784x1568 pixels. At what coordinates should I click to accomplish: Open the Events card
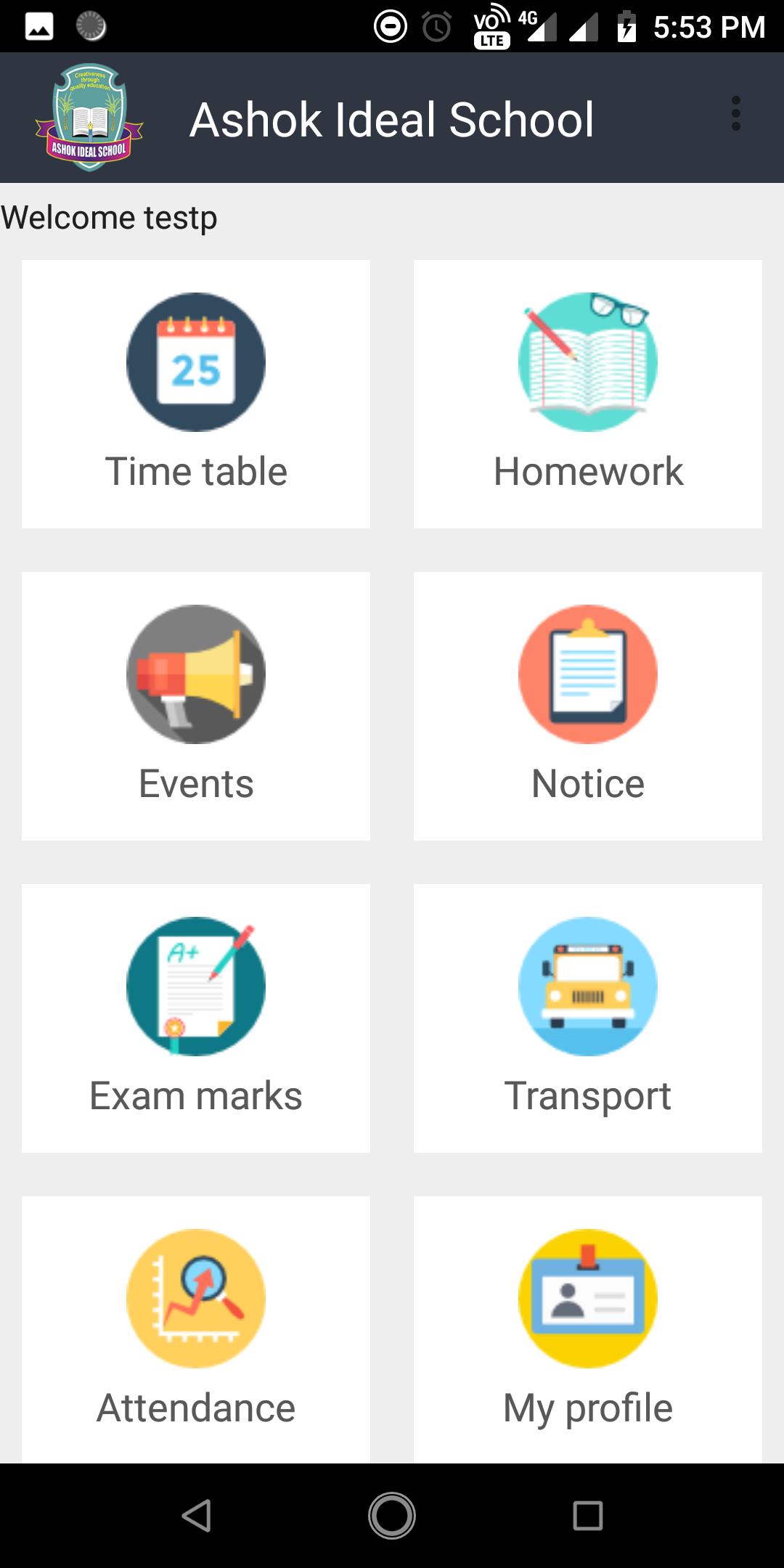click(x=196, y=706)
